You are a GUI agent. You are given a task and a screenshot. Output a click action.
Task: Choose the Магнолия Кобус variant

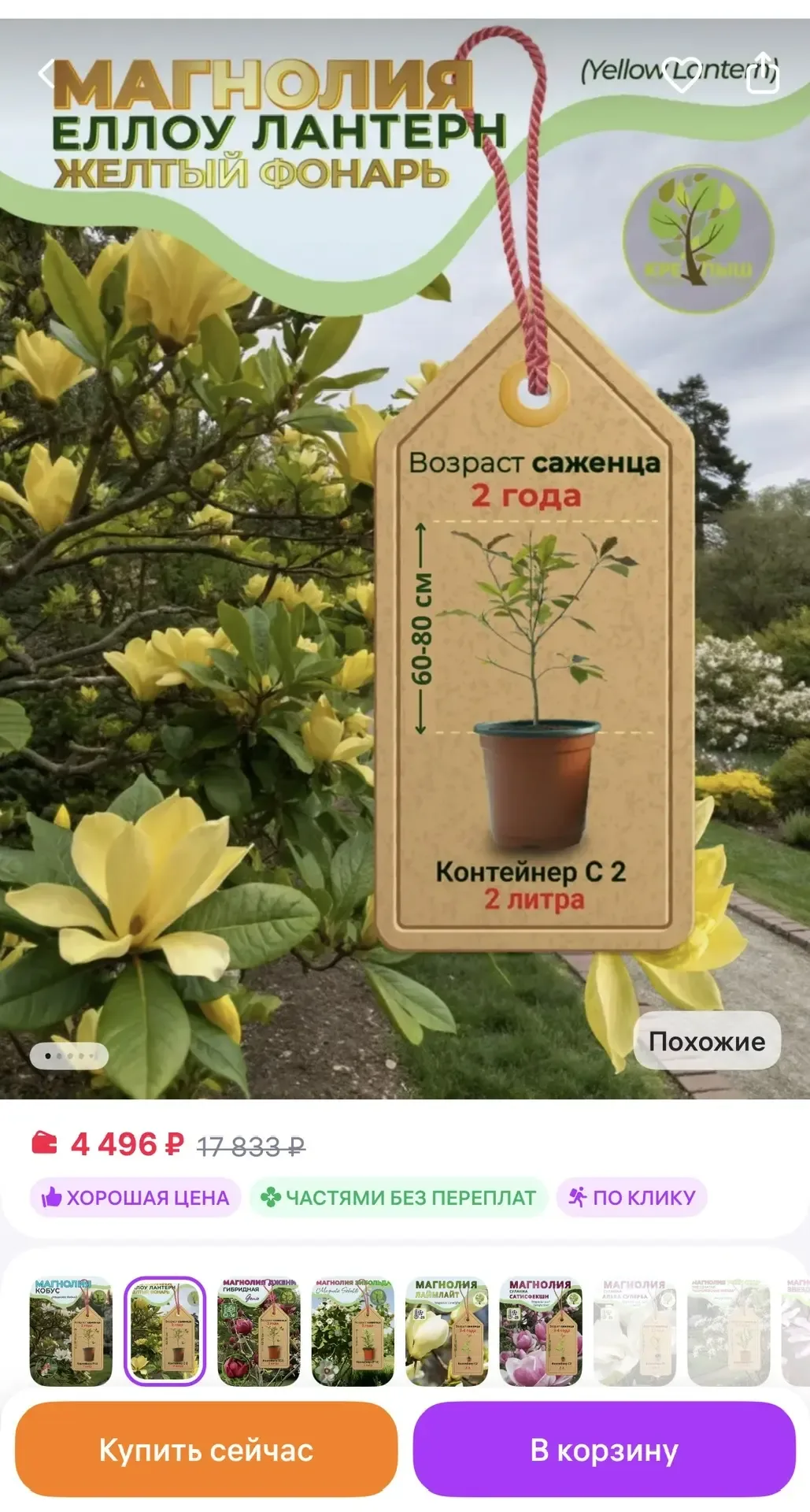(x=71, y=1331)
